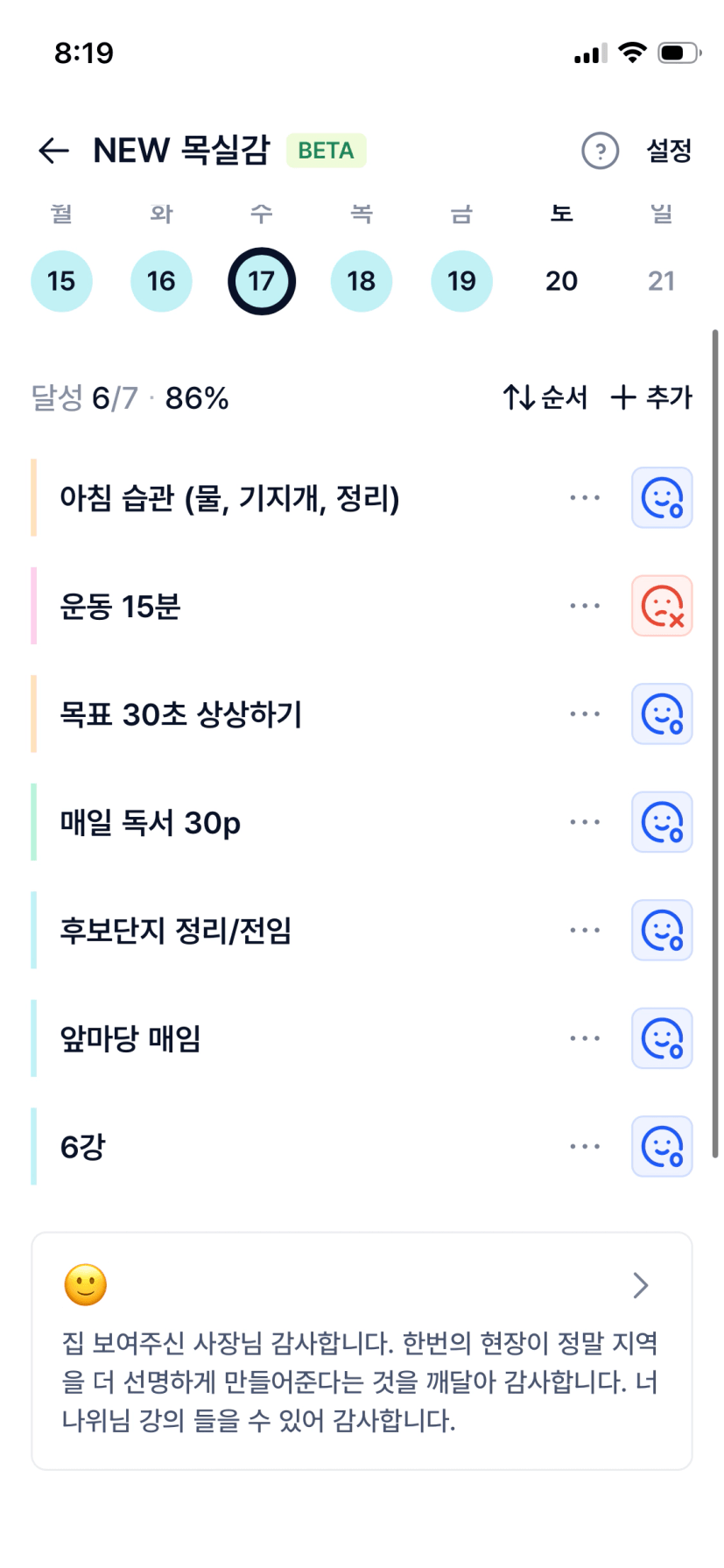Select date 15 in the week strip
Image resolution: width=724 pixels, height=1568 pixels.
(61, 281)
